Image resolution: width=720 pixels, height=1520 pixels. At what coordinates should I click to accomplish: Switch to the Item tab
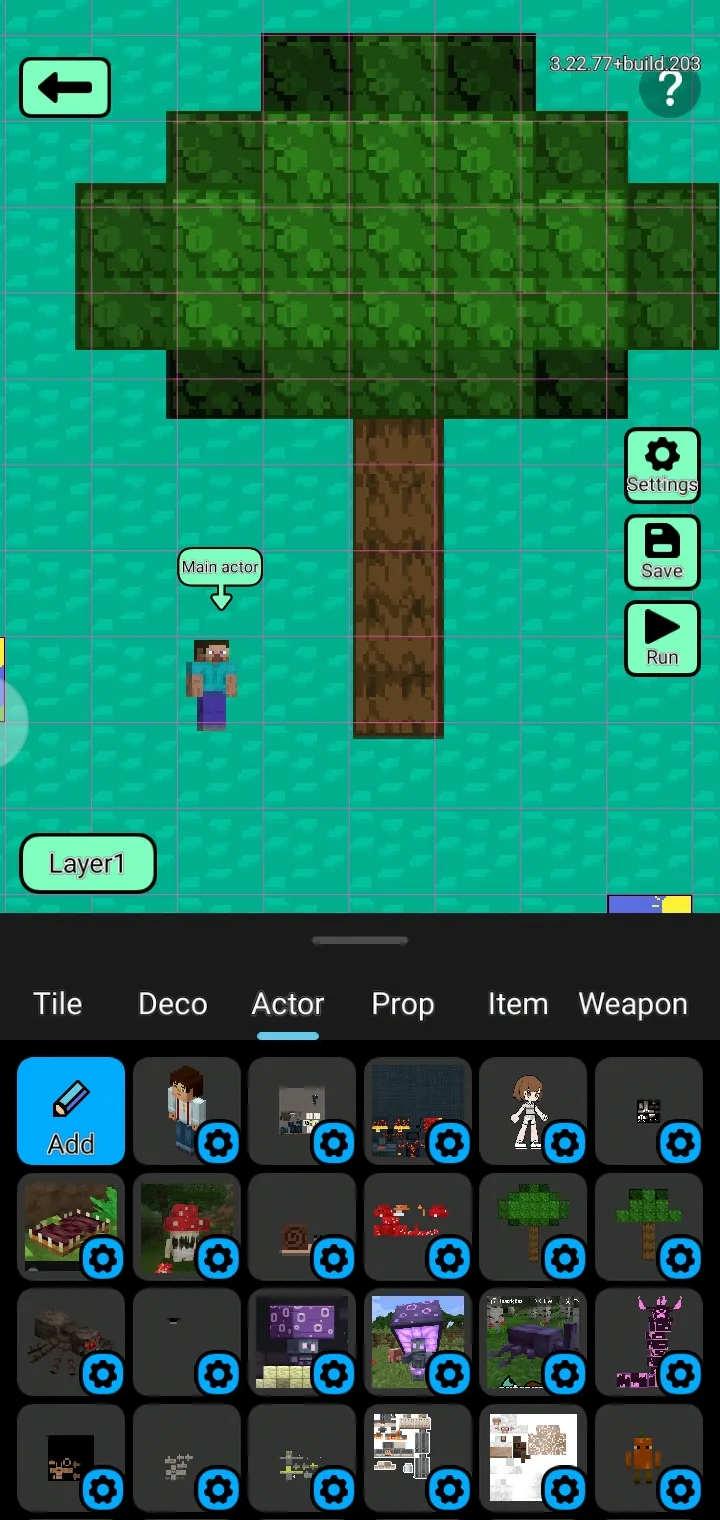coord(518,1004)
